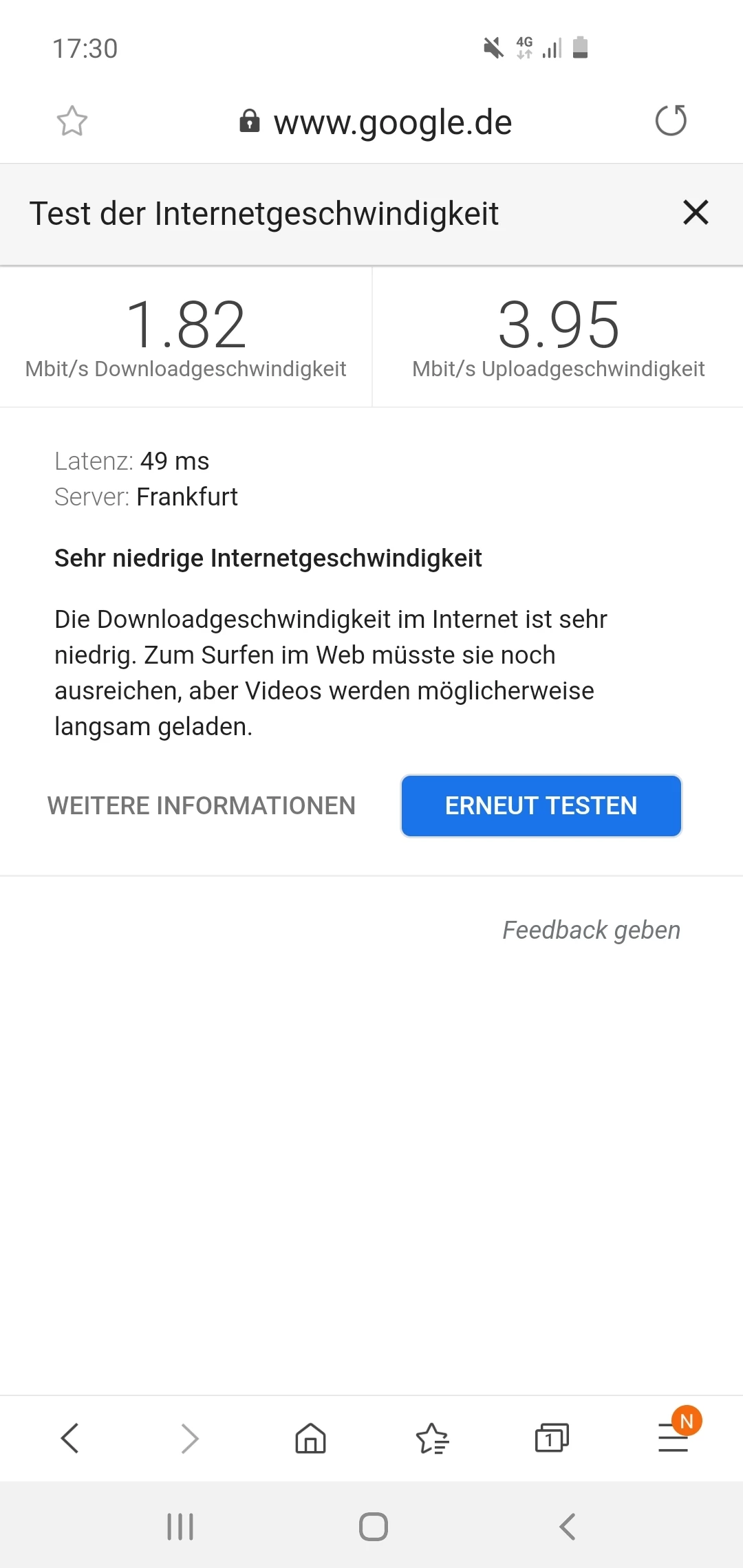The height and width of the screenshot is (1568, 743).
Task: Go forward in the browser toolbar
Action: 190,1438
